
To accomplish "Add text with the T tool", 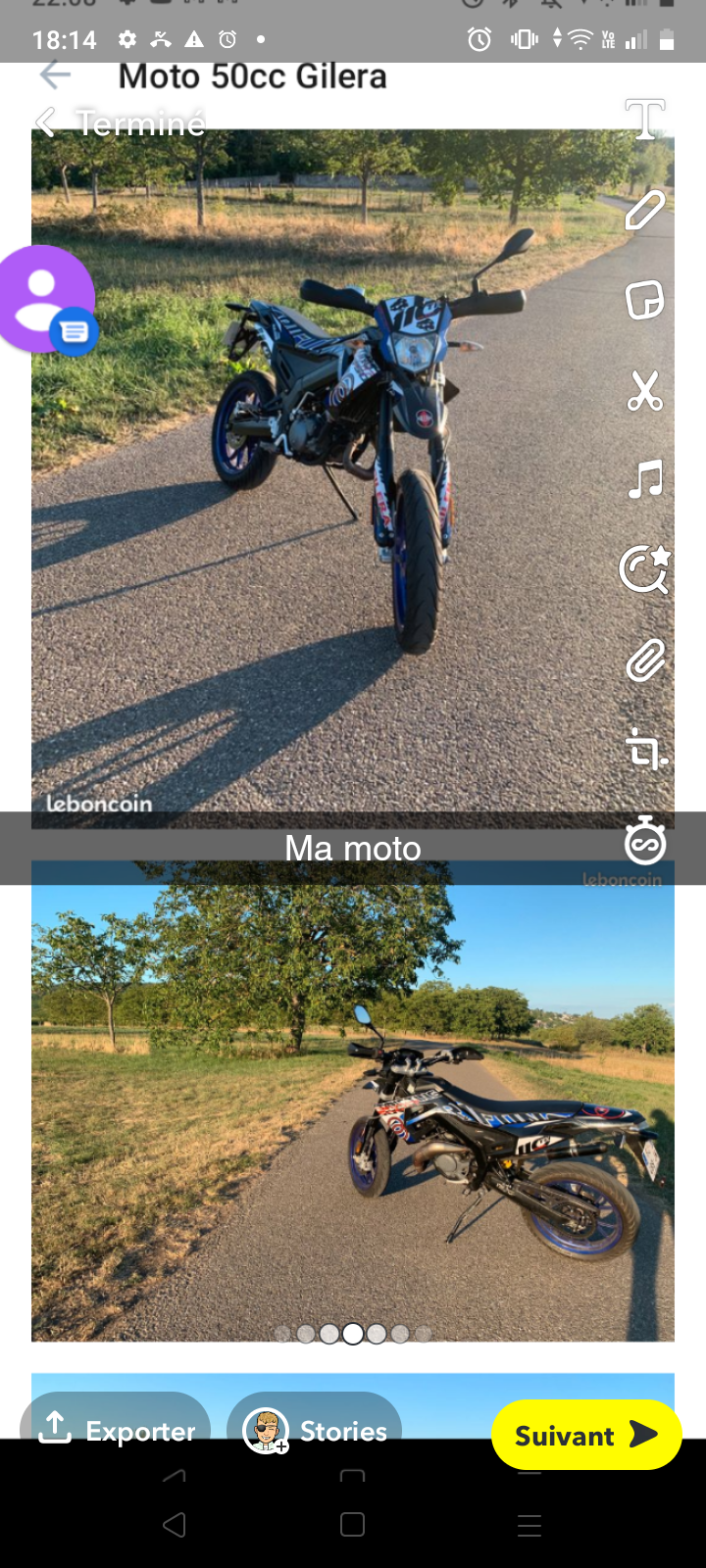I will pos(645,120).
